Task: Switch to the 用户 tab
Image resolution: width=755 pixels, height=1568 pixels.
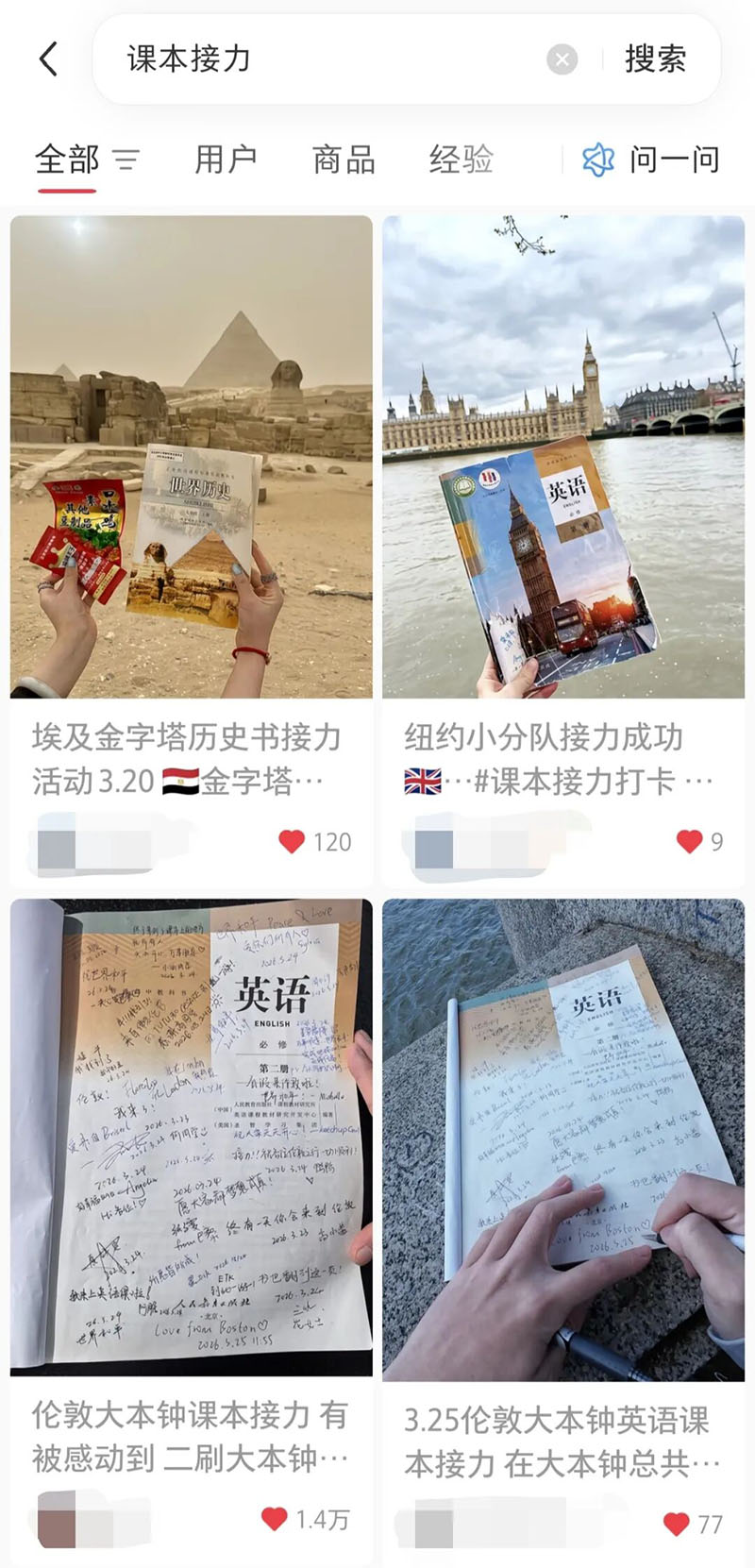Action: click(x=226, y=160)
